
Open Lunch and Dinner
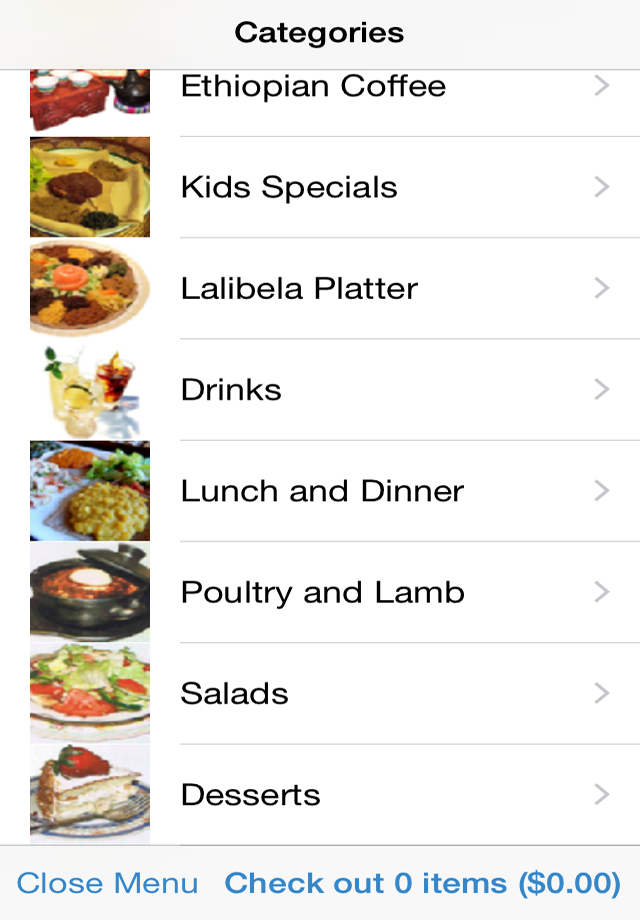[x=320, y=491]
